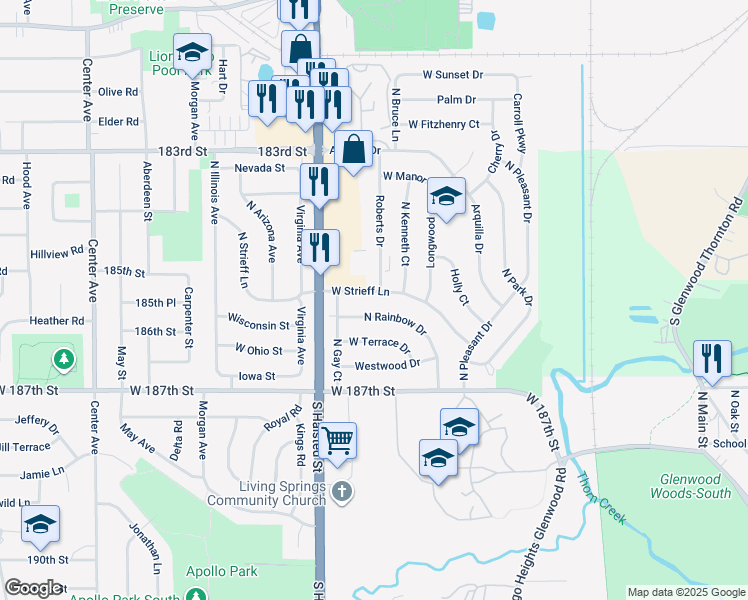Image resolution: width=748 pixels, height=600 pixels.
Task: Tap the restaurant marker above W Strieff Ln
Action: [320, 248]
